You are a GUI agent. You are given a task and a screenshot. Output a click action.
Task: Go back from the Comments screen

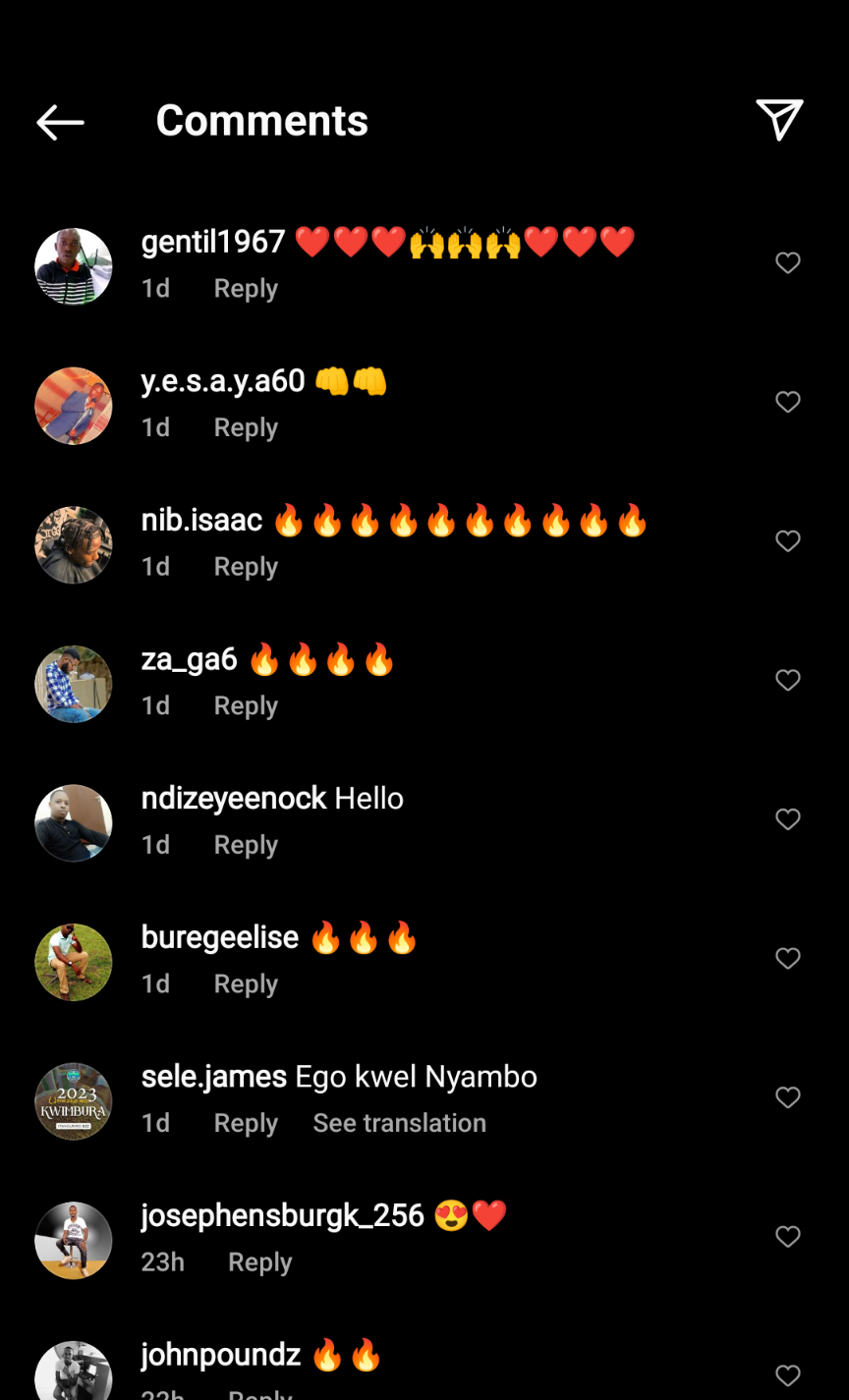(x=60, y=122)
